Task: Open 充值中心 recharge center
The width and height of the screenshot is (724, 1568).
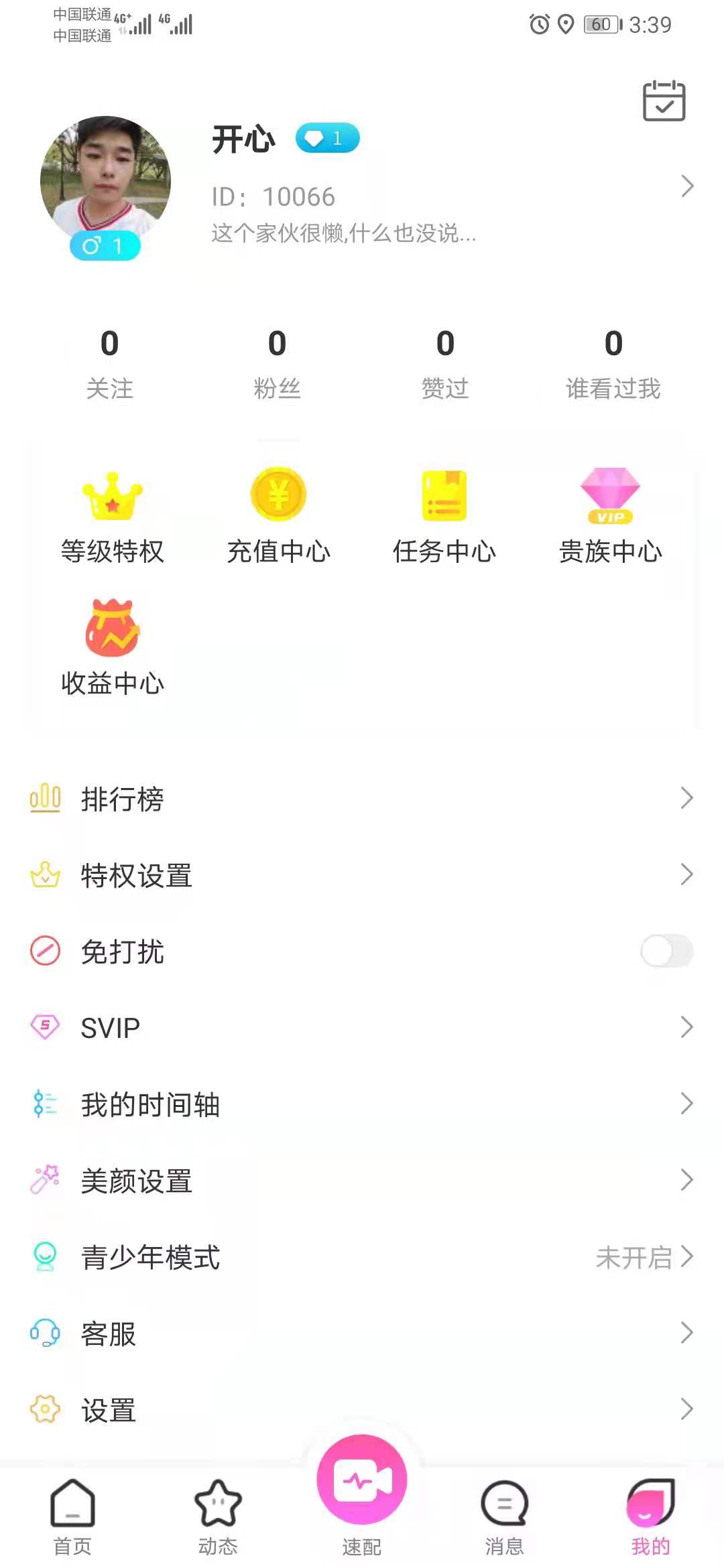Action: click(x=278, y=517)
